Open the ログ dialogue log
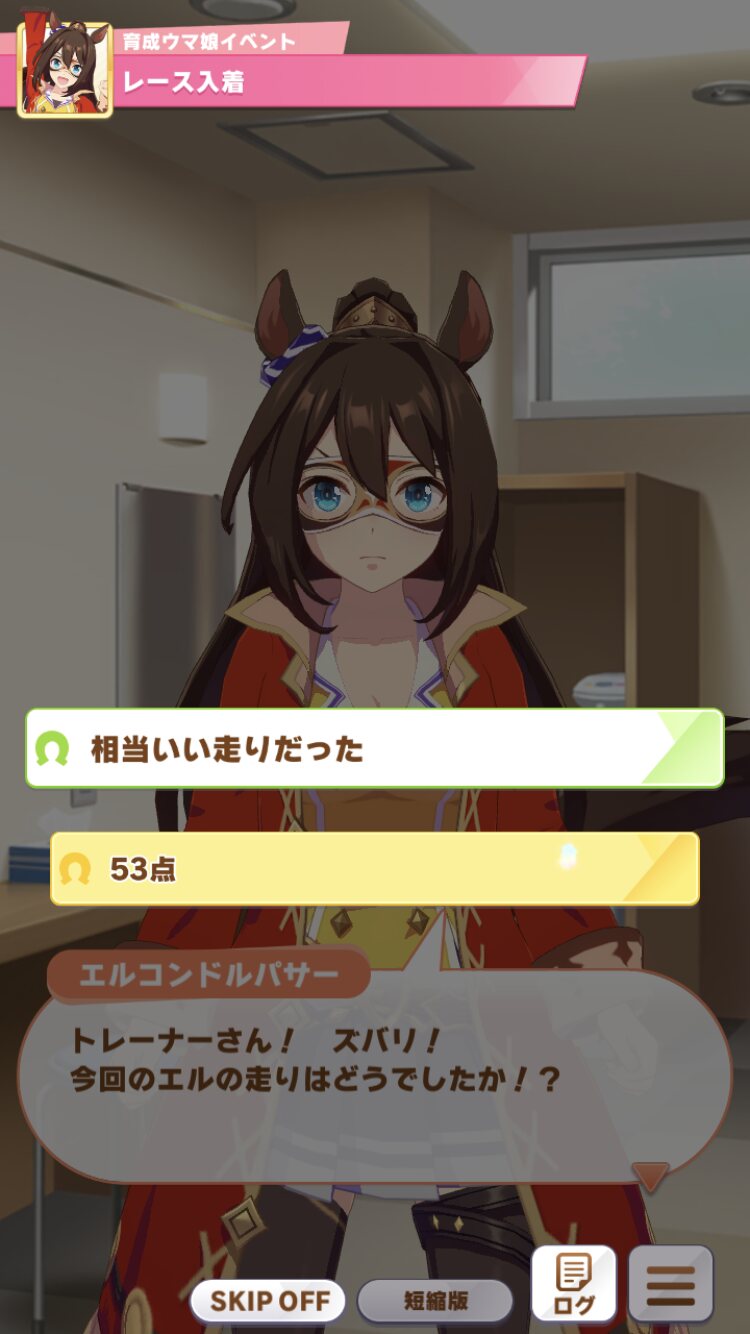This screenshot has height=1334, width=750. 573,1284
